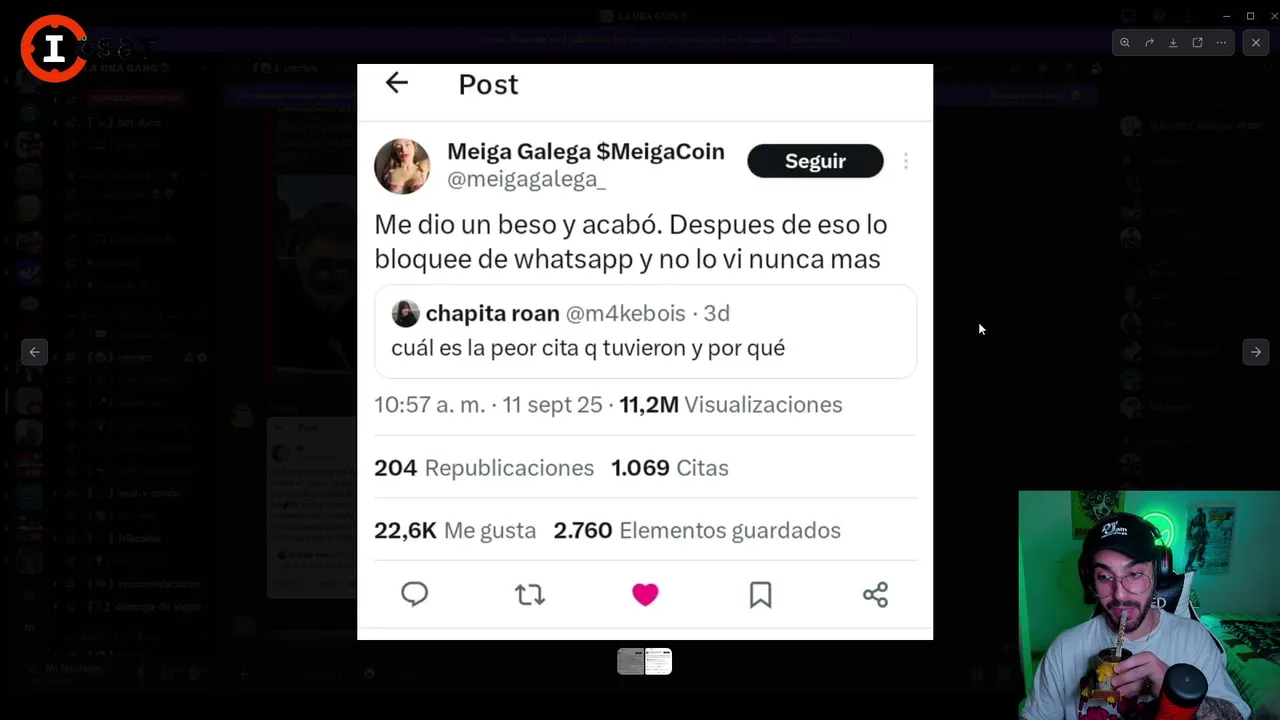
Task: Maximize the application window
Action: click(x=1250, y=16)
